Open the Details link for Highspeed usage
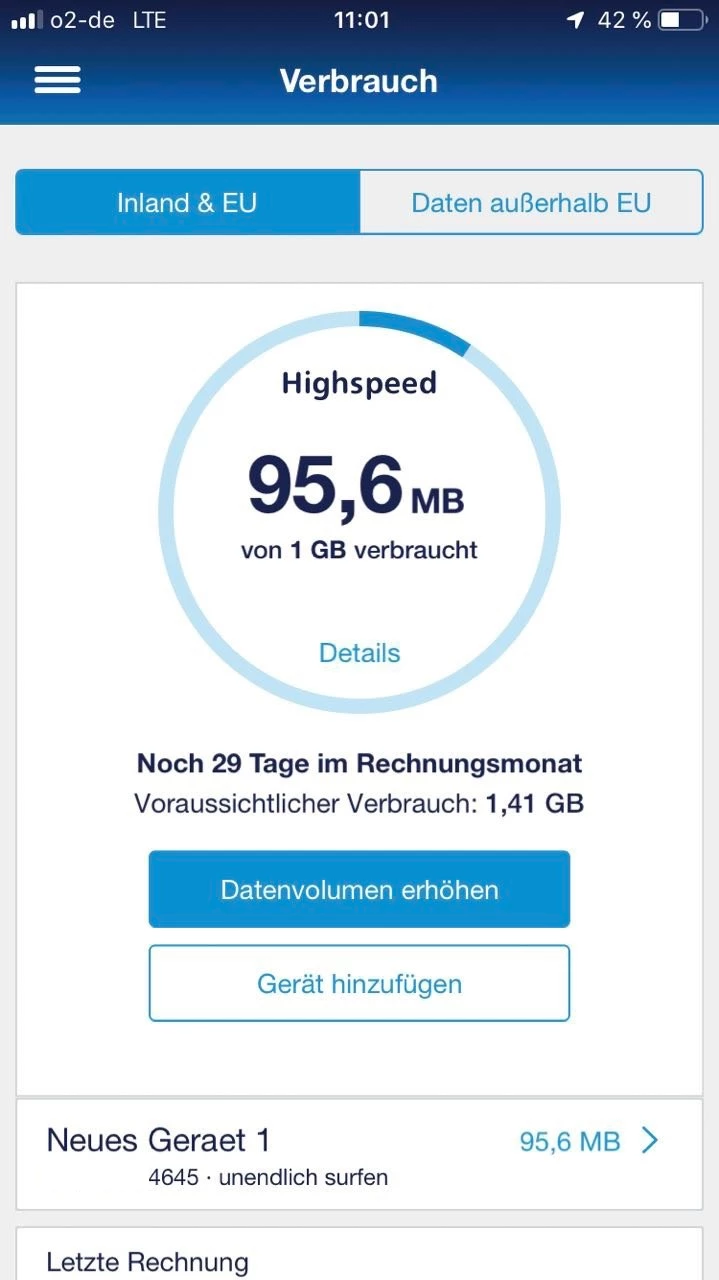 [x=359, y=653]
